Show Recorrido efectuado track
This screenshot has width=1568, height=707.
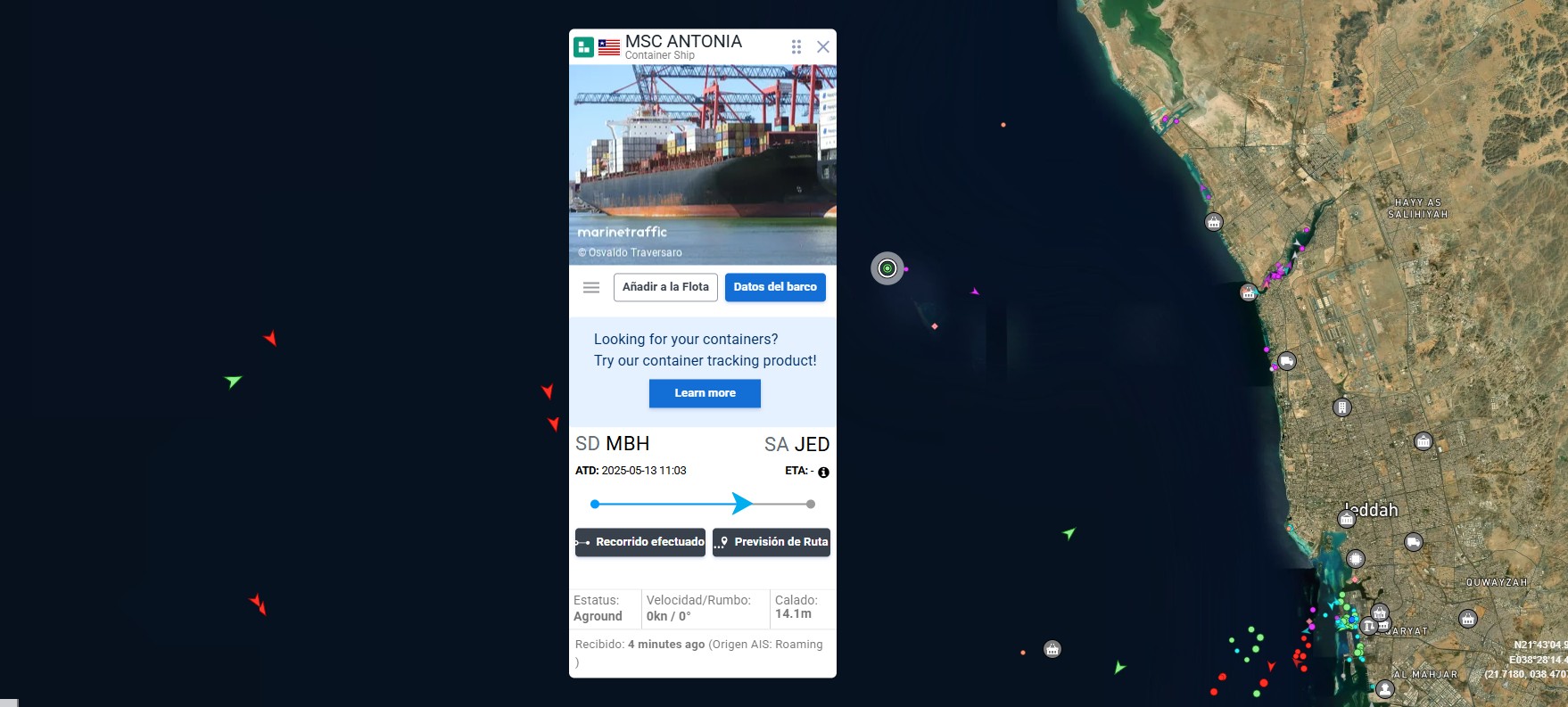640,542
